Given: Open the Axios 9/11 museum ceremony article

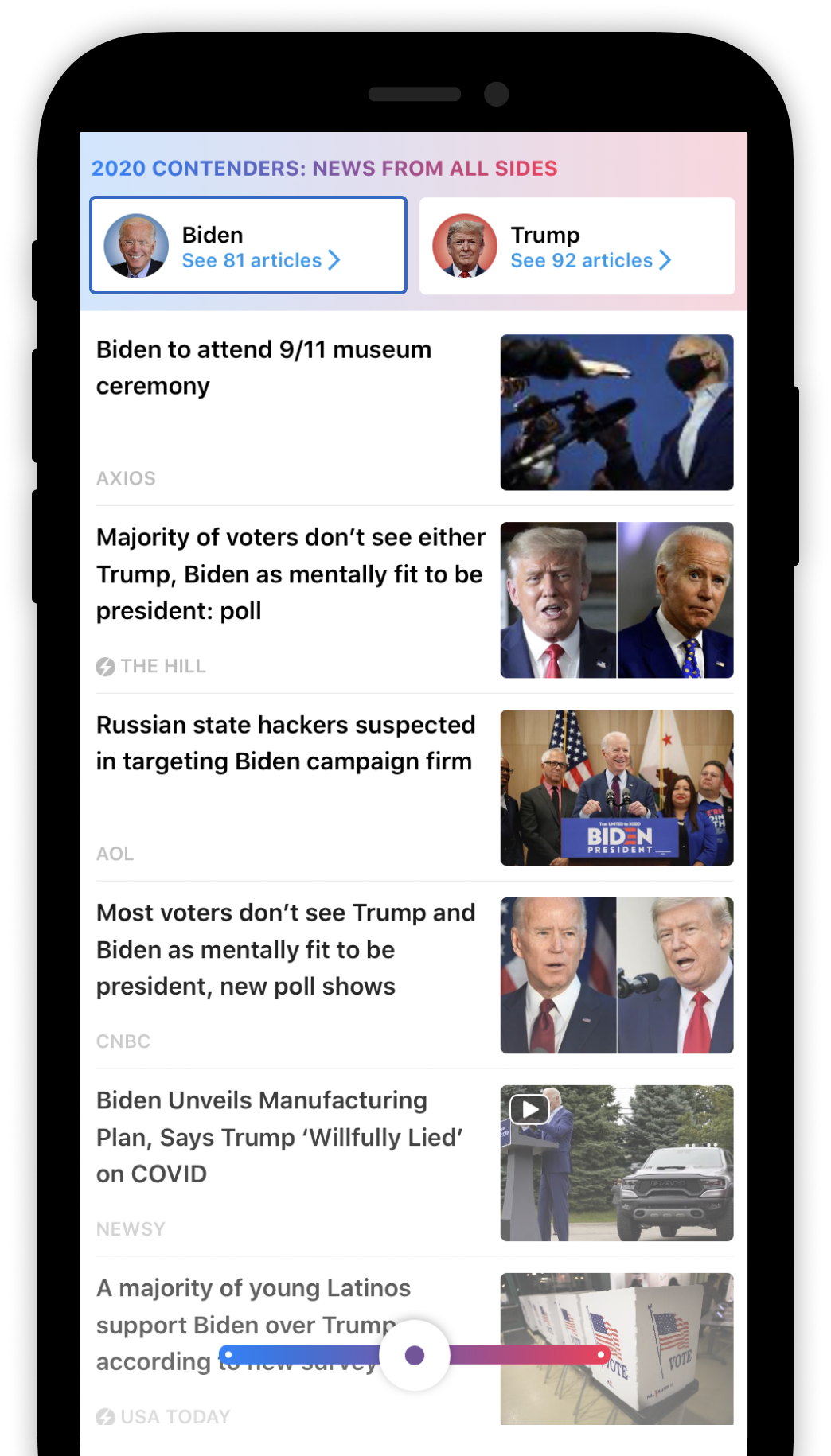Looking at the screenshot, I should [x=264, y=368].
